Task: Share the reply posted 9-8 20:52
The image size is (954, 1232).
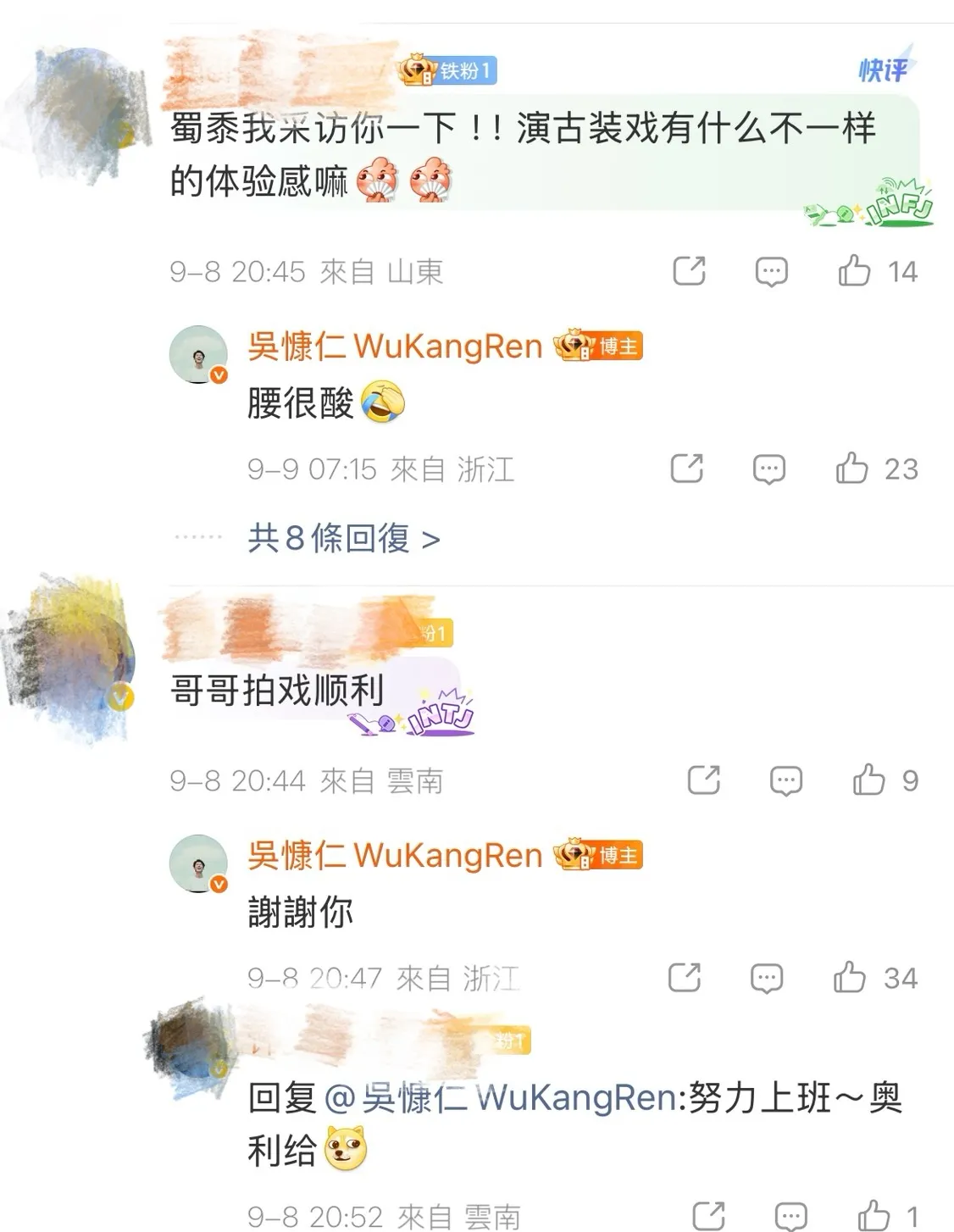Action: (x=708, y=1217)
